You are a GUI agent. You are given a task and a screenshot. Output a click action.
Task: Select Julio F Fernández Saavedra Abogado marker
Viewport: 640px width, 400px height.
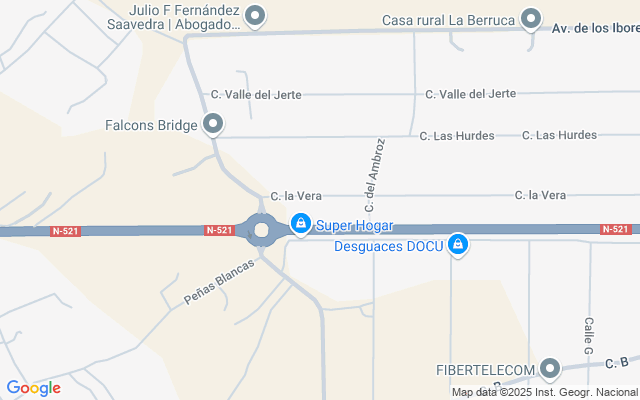[255, 15]
